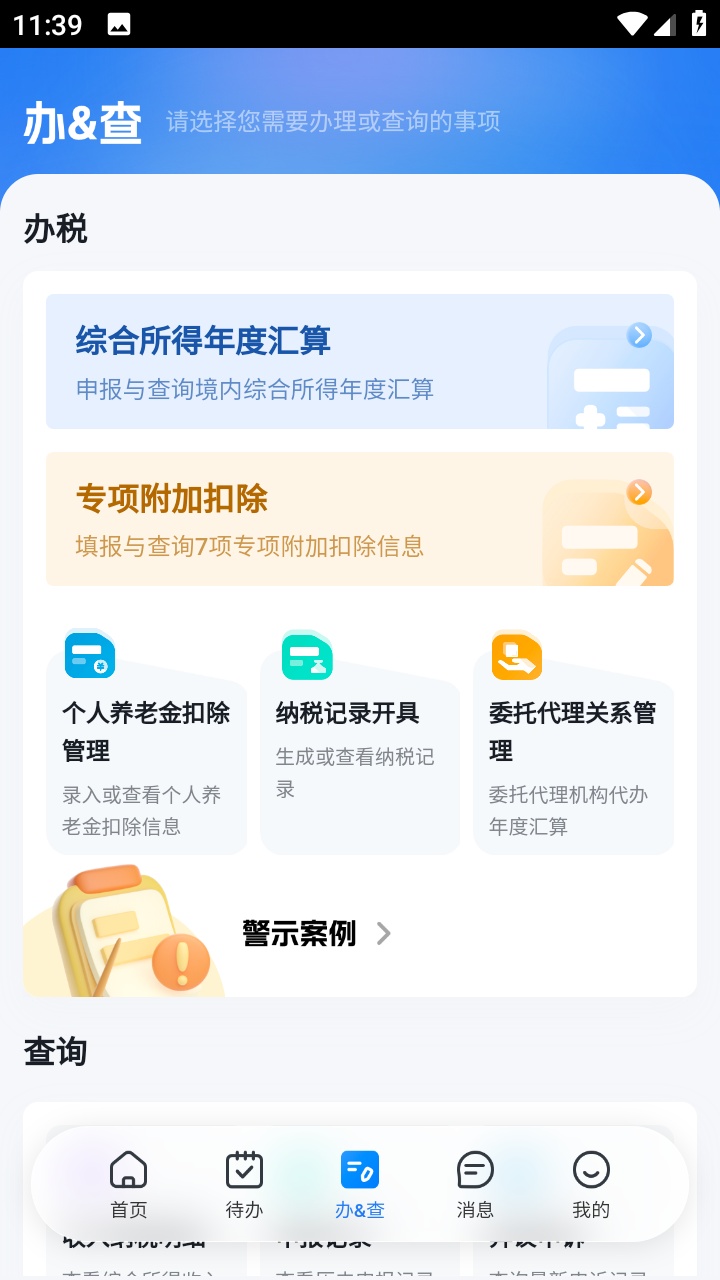The height and width of the screenshot is (1280, 720).
Task: Switch to the 首页 tab
Action: [128, 1185]
